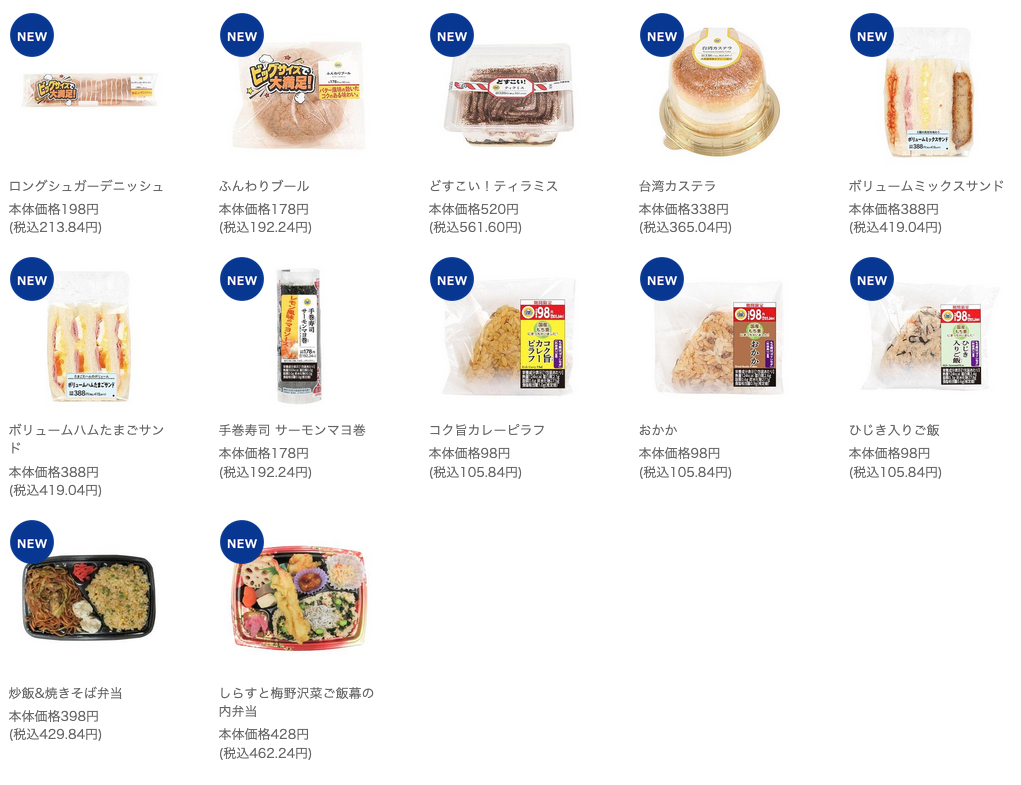The height and width of the screenshot is (785, 1021).
Task: View ひじき入りご飯 product details
Action: pos(930,336)
